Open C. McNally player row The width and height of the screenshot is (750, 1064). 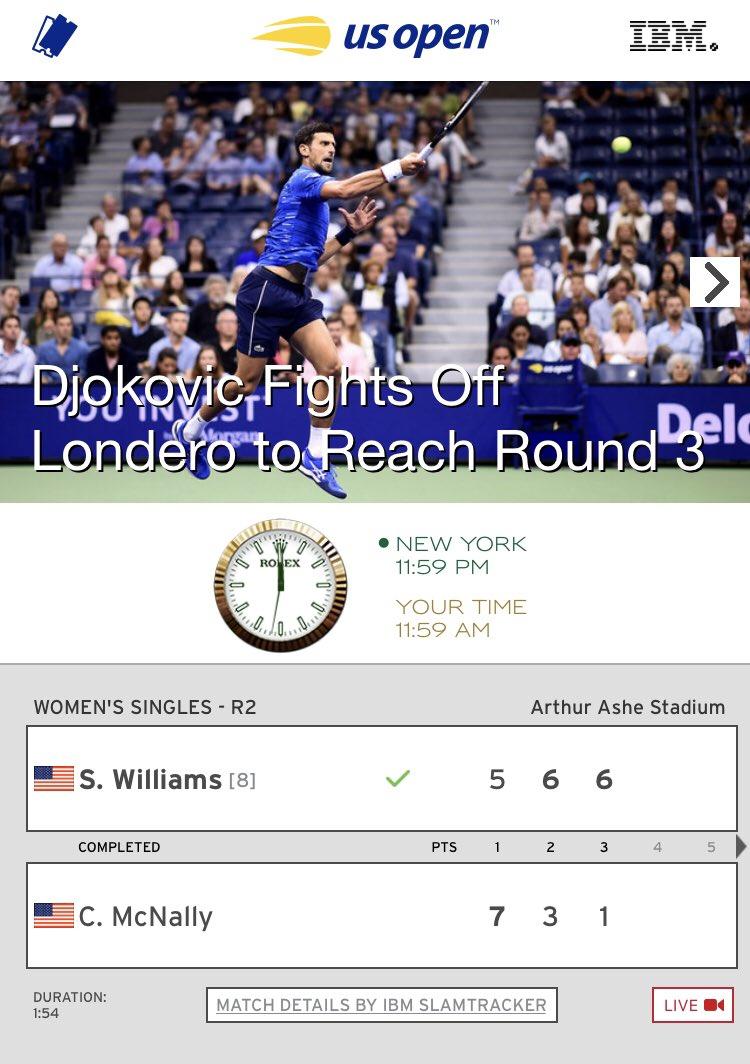tap(146, 916)
